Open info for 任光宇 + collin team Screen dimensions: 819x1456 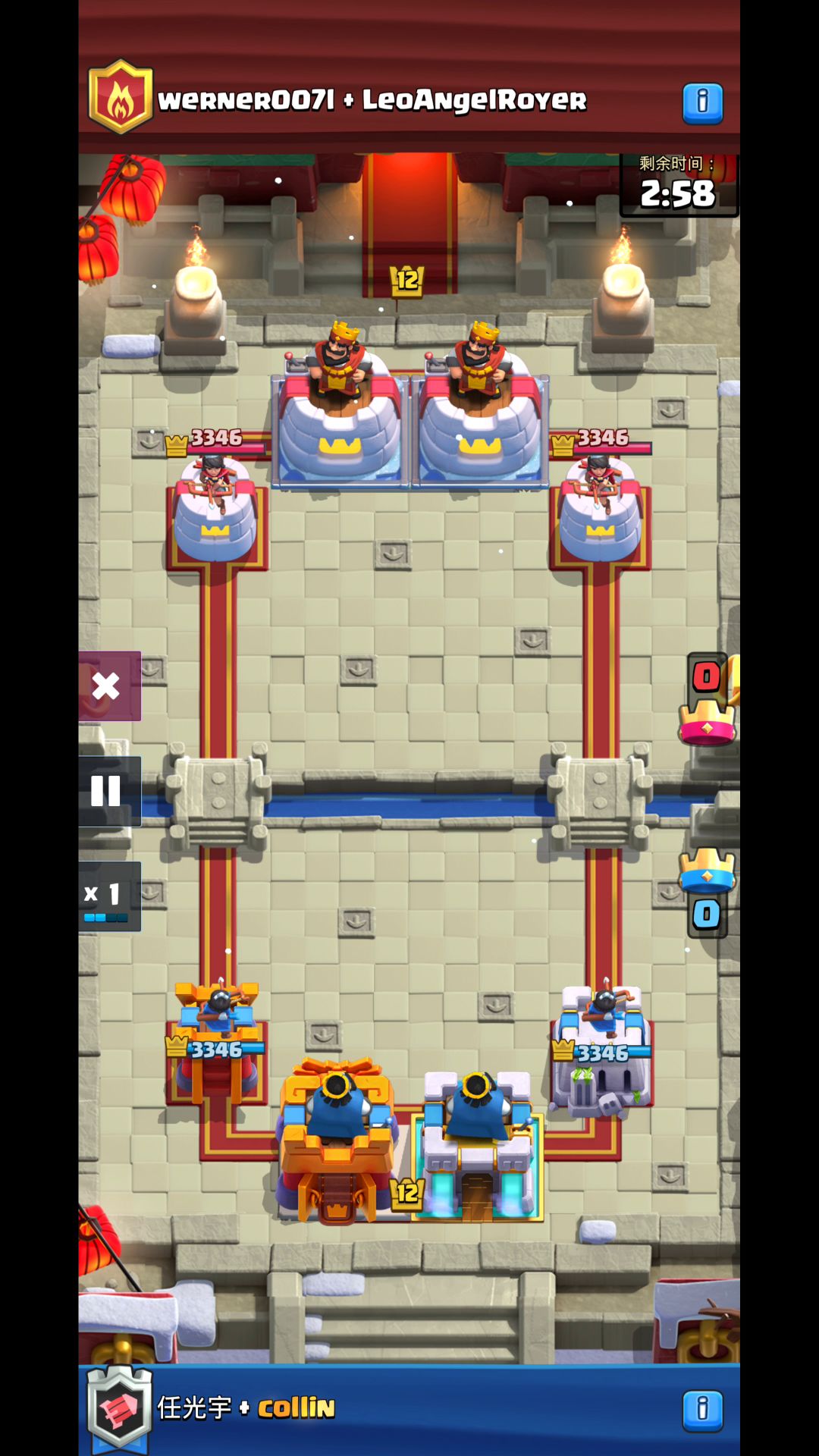[x=702, y=1410]
